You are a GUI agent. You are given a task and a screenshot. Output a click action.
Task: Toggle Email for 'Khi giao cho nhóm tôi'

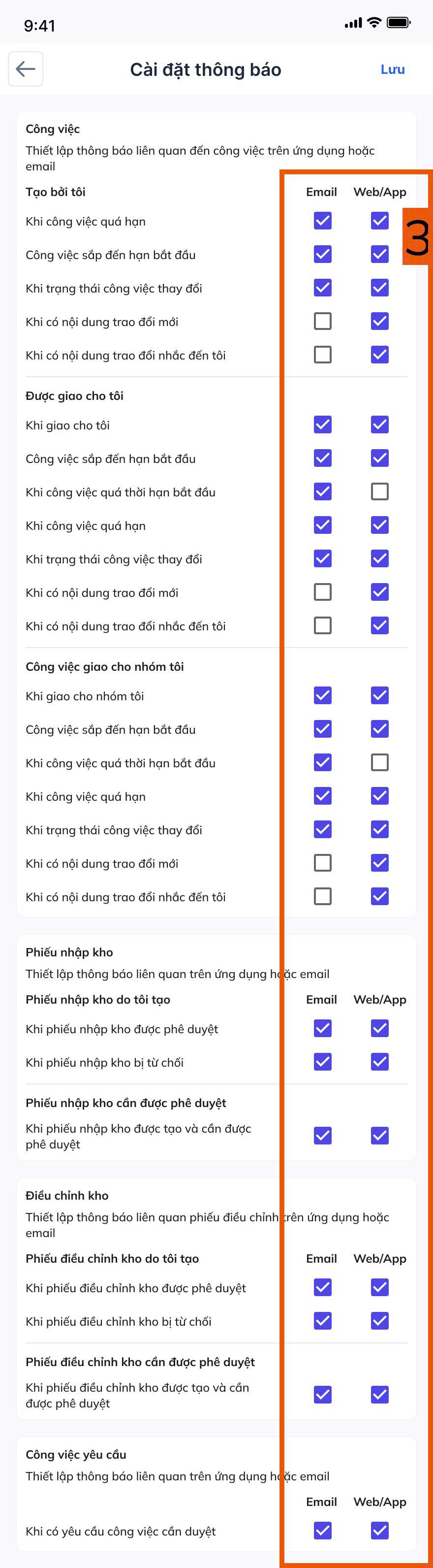[322, 695]
